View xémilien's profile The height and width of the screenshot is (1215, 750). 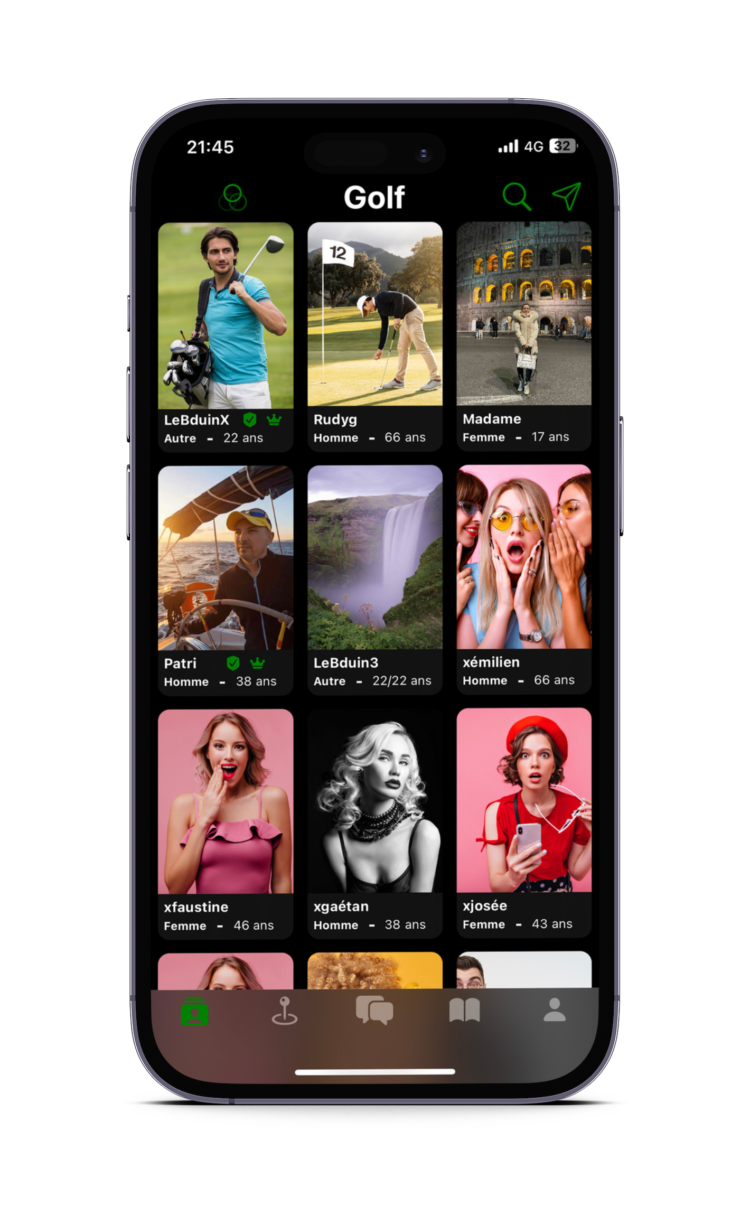524,580
